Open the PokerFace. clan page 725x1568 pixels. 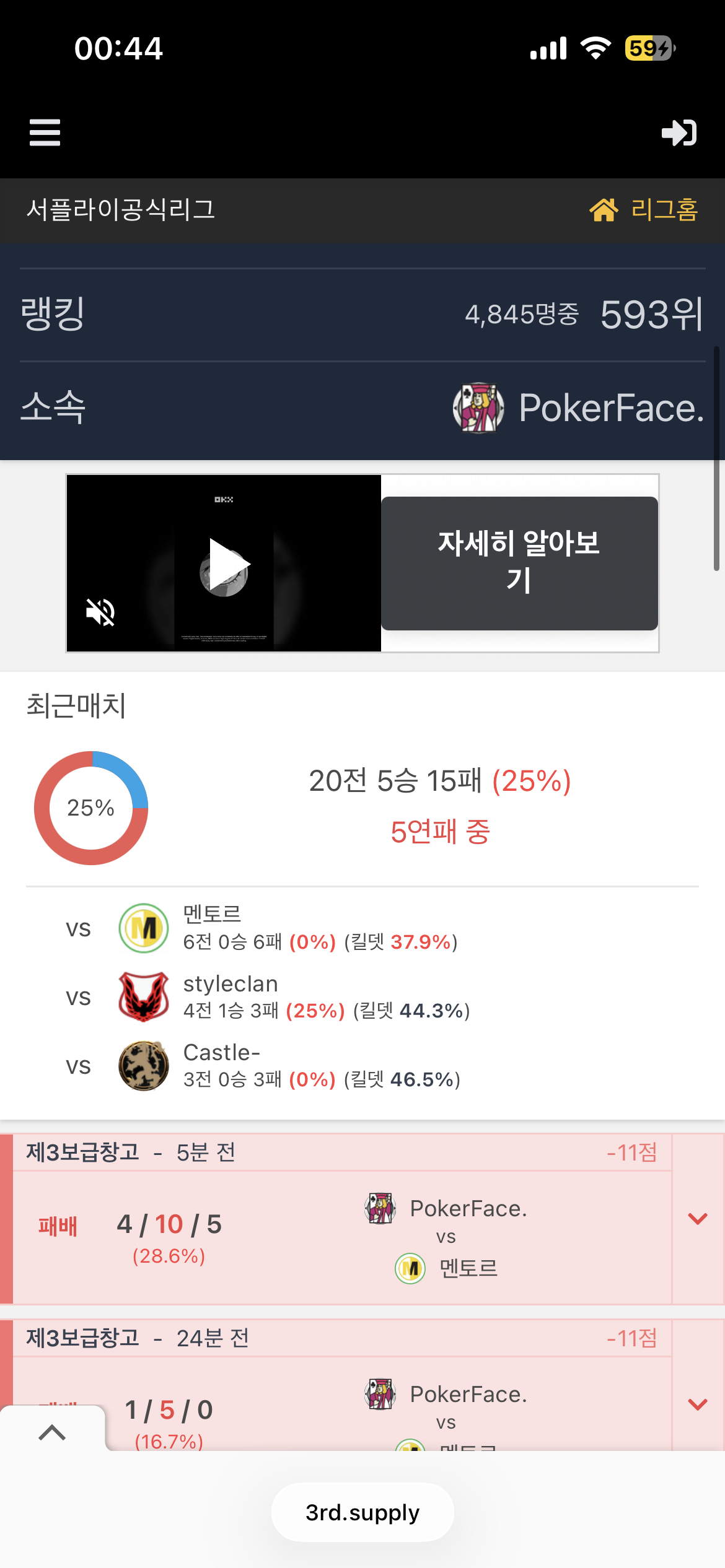coord(579,408)
